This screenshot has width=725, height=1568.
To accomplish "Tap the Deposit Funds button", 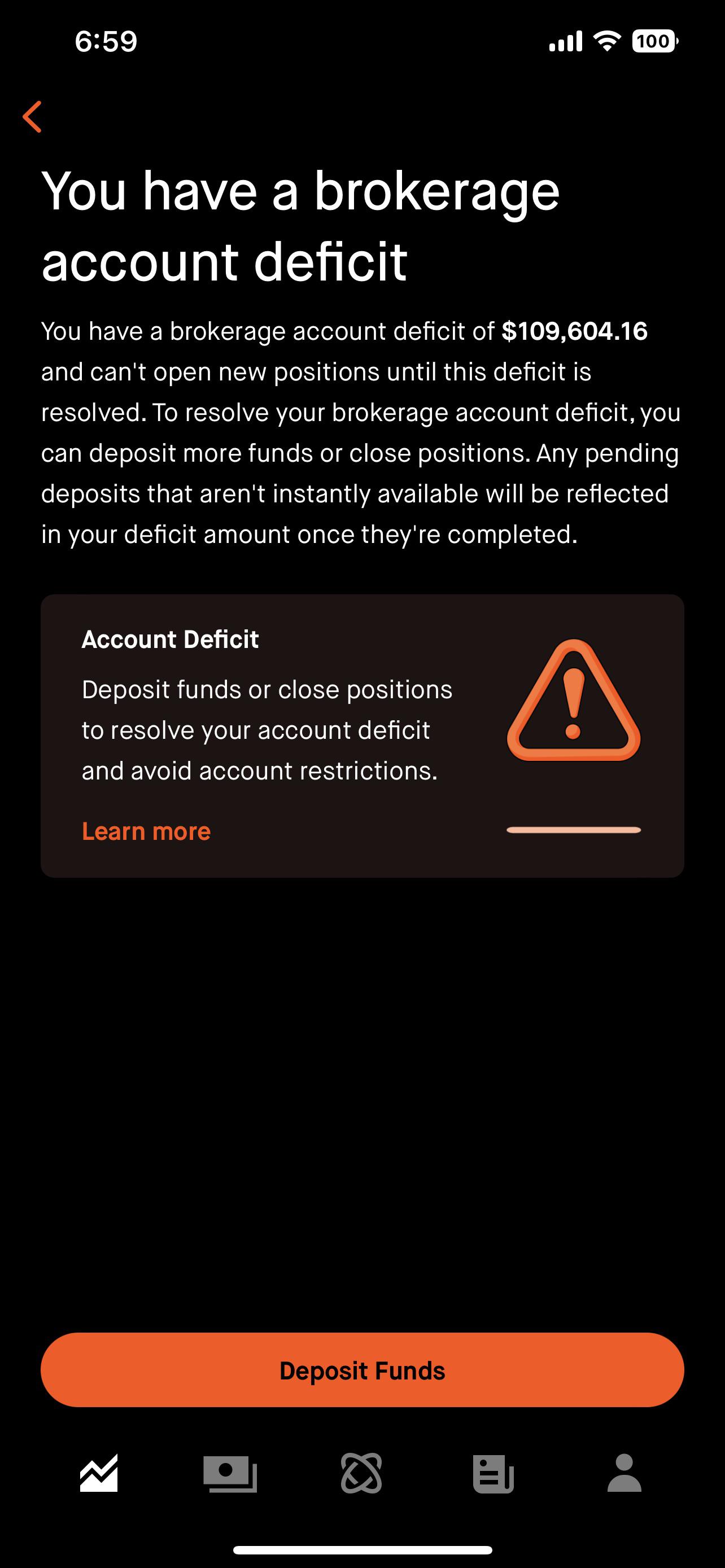I will [x=362, y=1370].
